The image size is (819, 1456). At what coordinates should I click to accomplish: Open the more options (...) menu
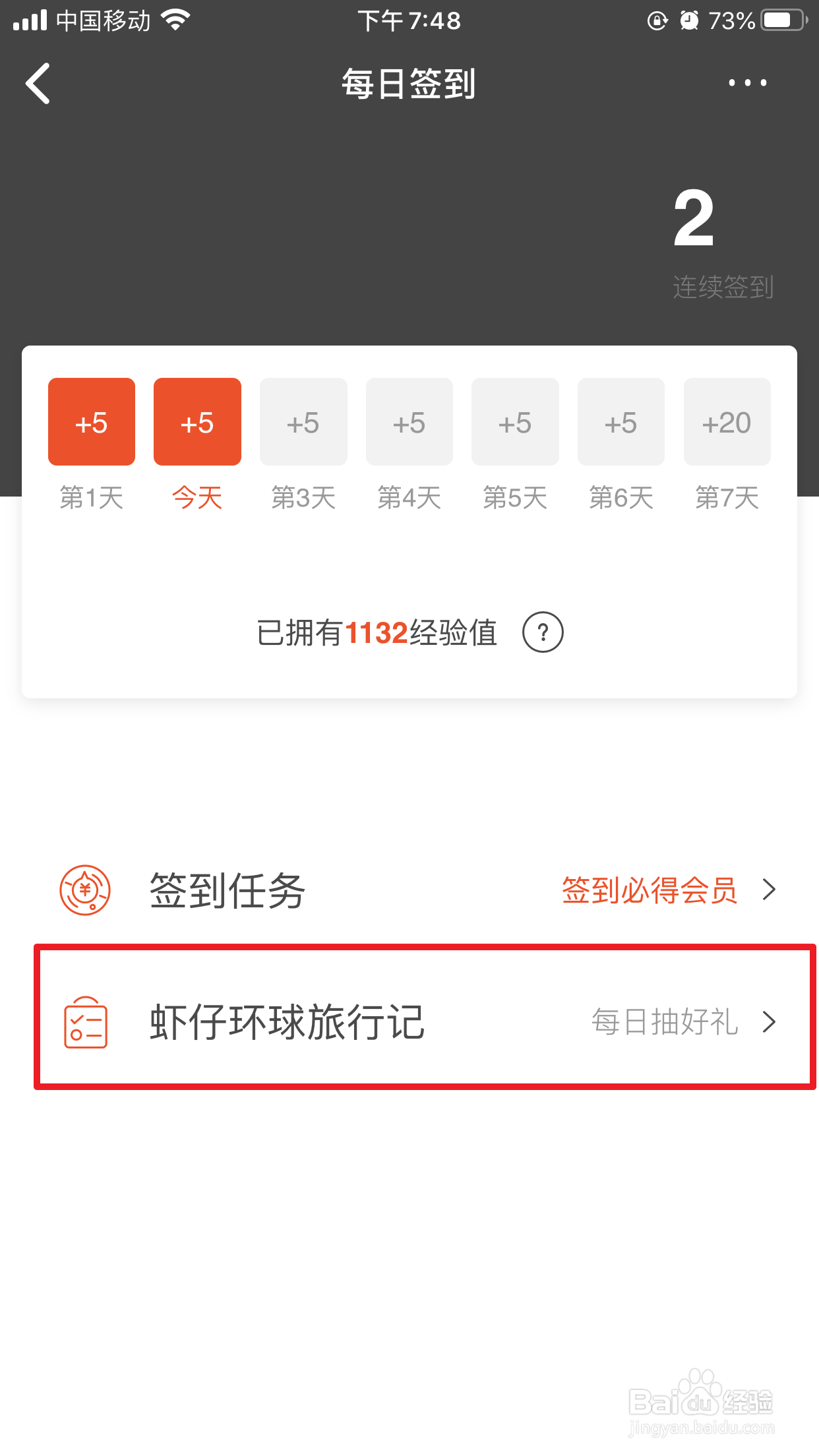(747, 83)
